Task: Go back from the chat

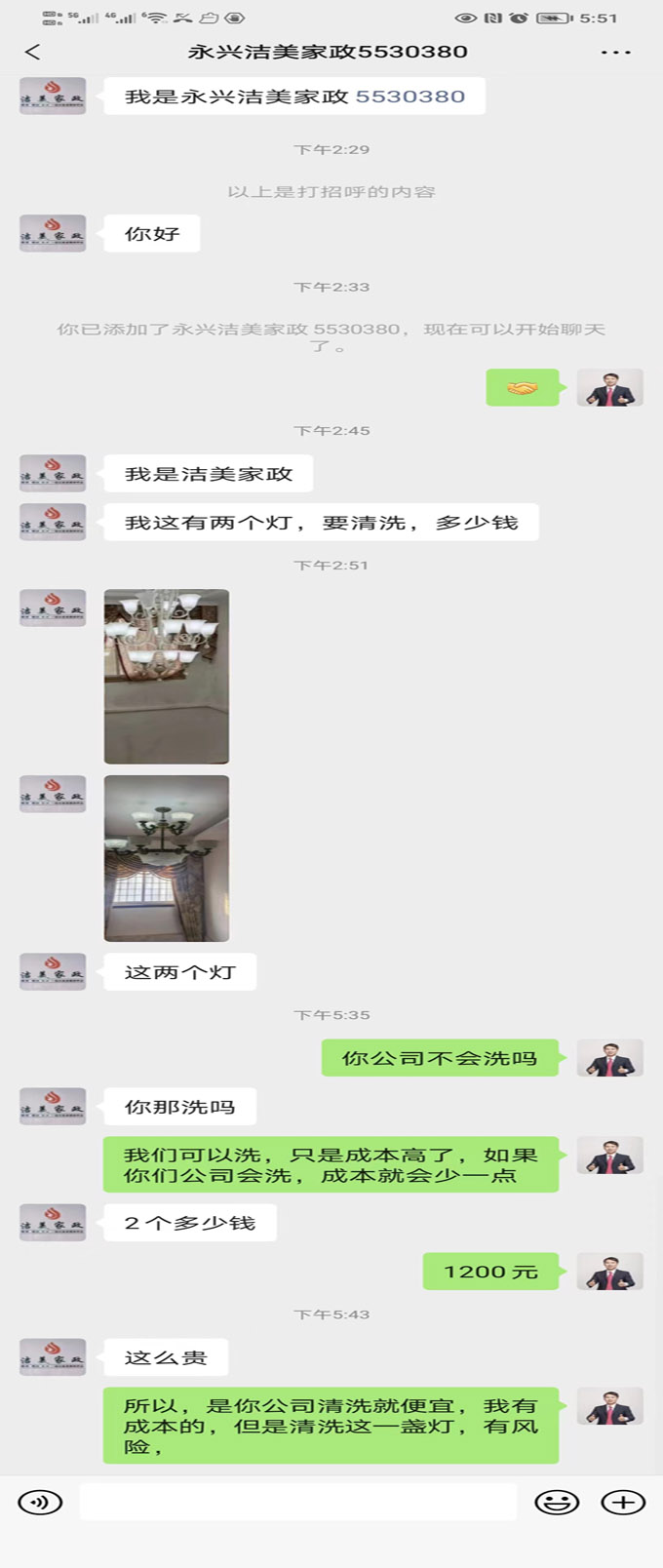Action: pyautogui.click(x=33, y=52)
